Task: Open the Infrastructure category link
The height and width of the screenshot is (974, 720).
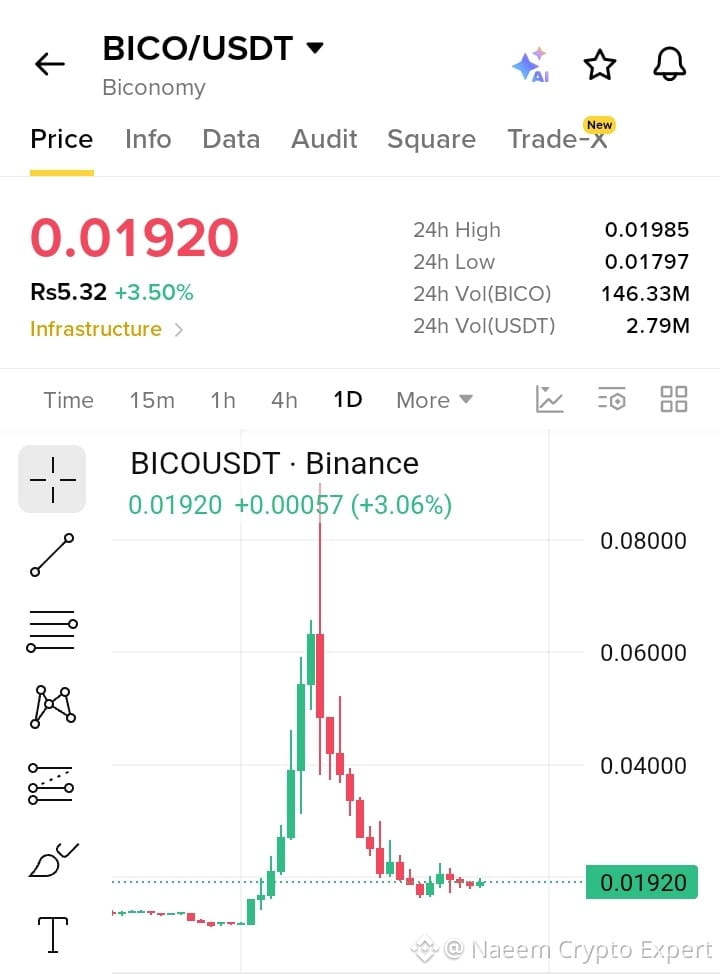Action: click(107, 329)
